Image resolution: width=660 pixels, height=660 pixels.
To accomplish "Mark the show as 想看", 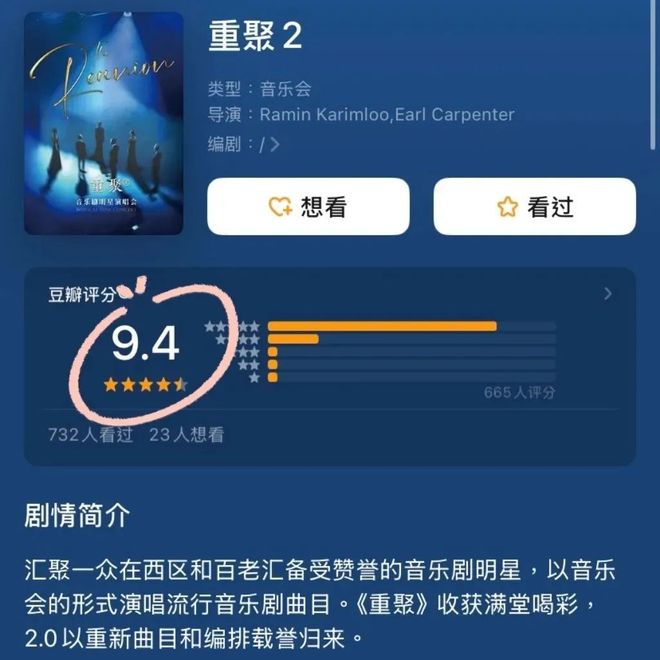I will [308, 207].
